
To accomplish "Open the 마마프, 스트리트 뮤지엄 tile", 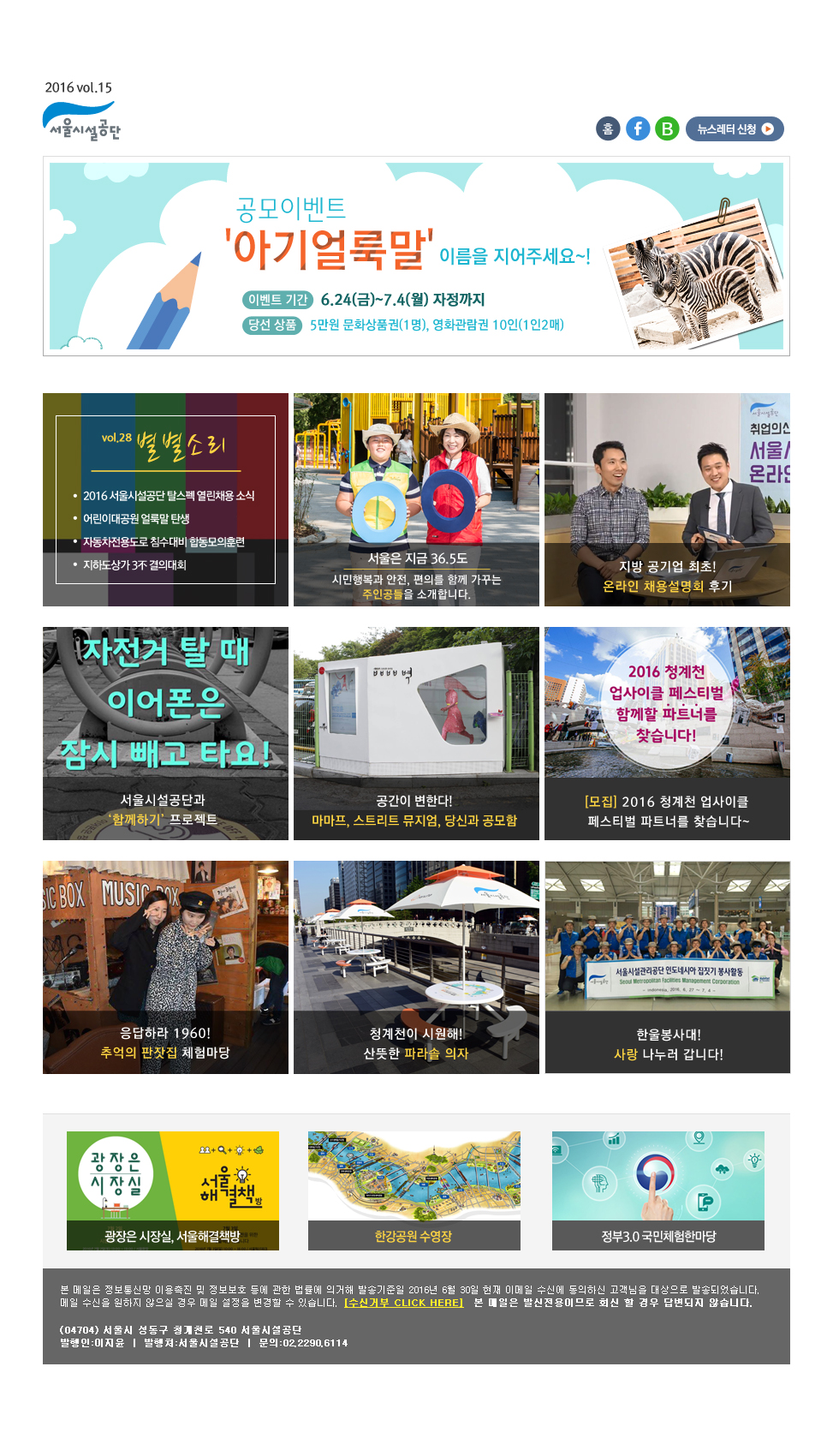I will [416, 733].
